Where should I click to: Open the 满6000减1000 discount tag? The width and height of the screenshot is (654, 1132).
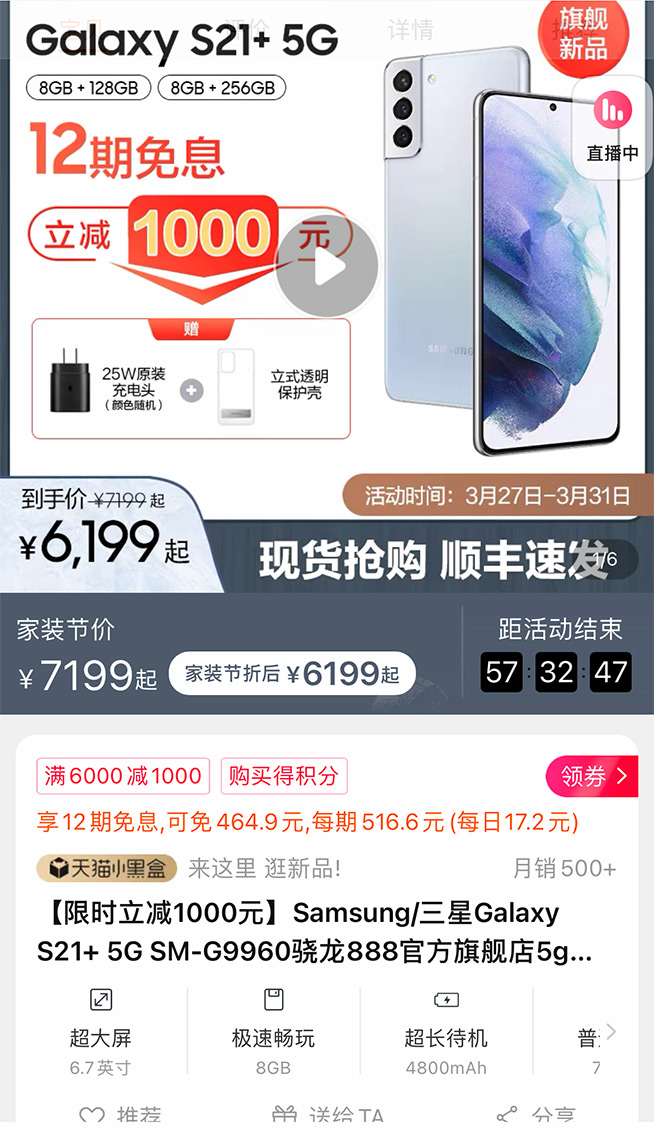(123, 776)
